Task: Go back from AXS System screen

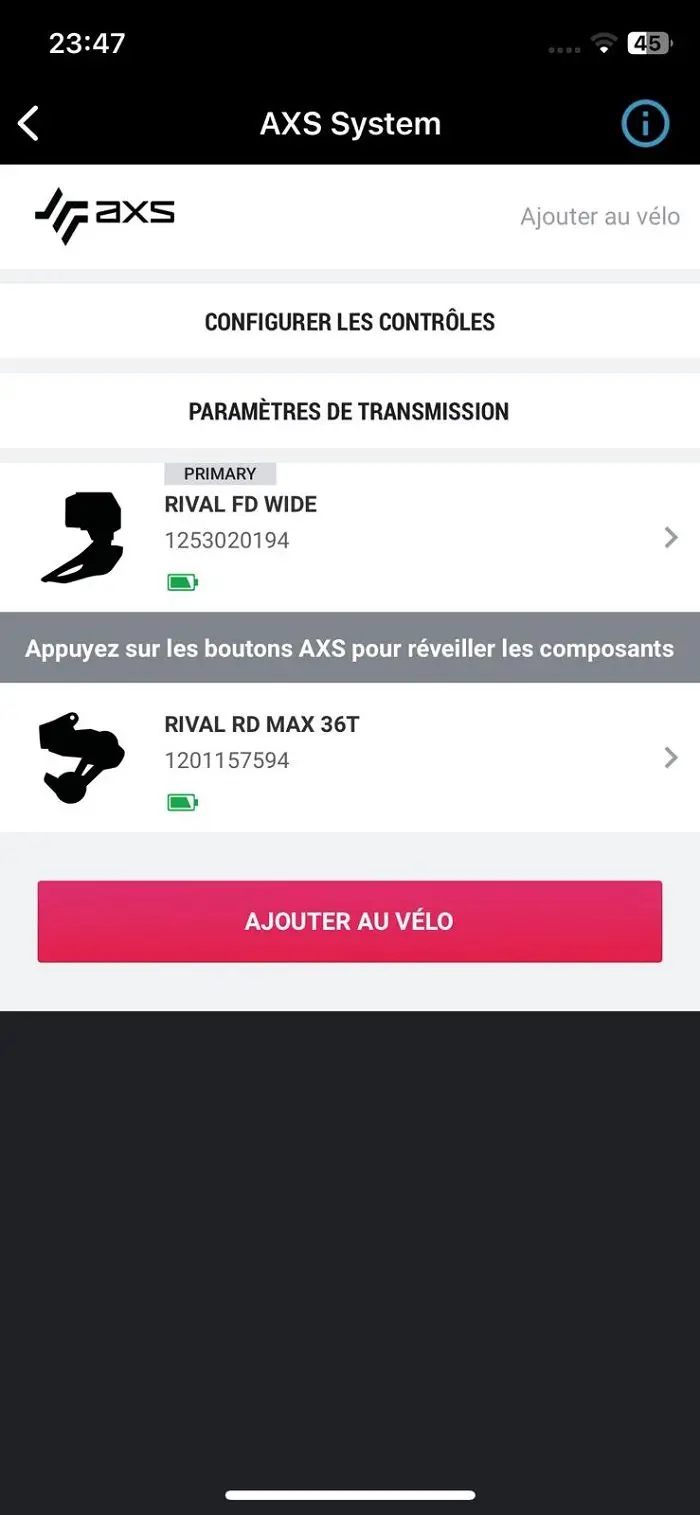Action: 29,124
